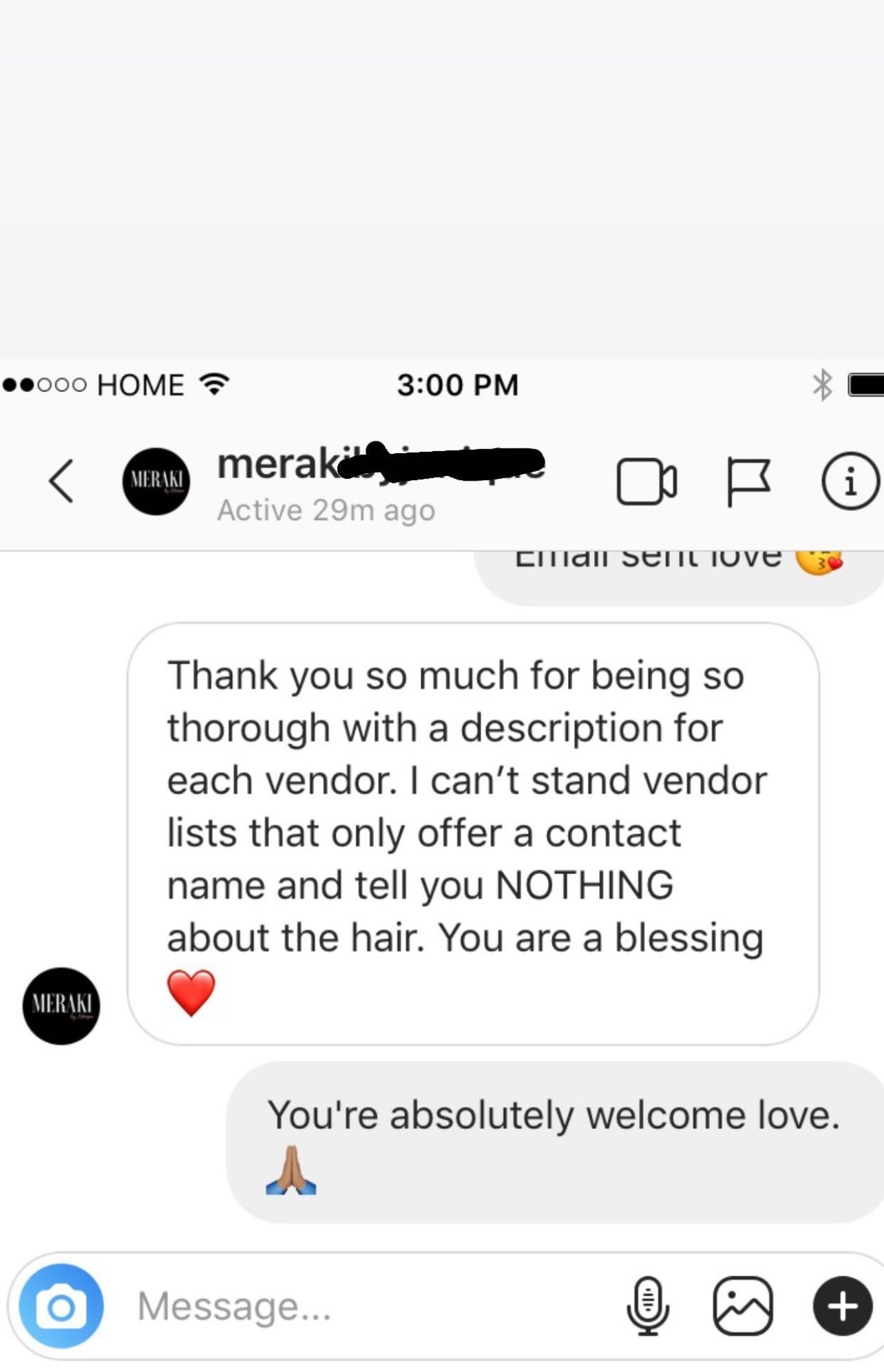
Task: Record a voice message with the microphone
Action: coord(647,1305)
